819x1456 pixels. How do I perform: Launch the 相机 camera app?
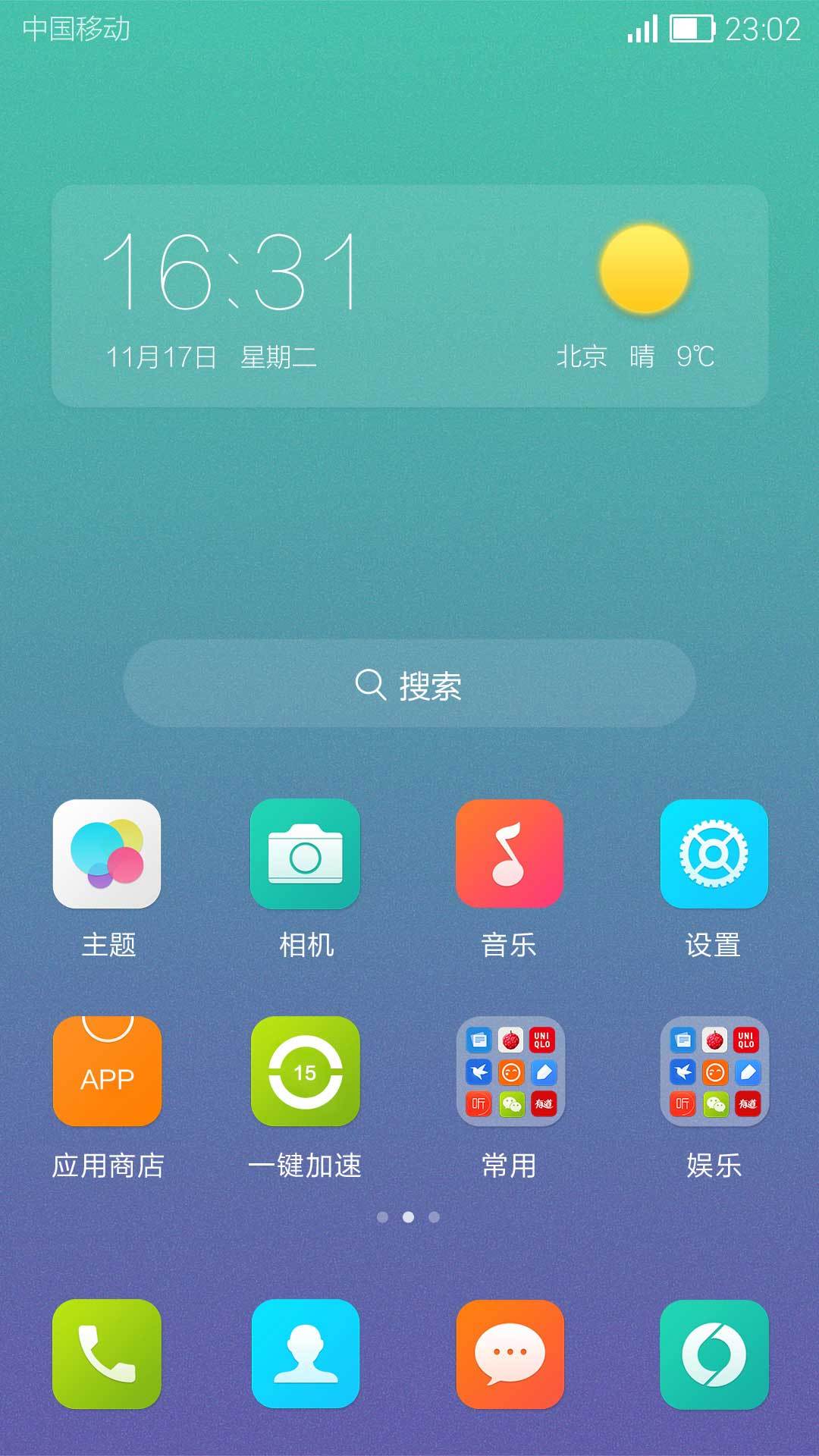pos(305,854)
